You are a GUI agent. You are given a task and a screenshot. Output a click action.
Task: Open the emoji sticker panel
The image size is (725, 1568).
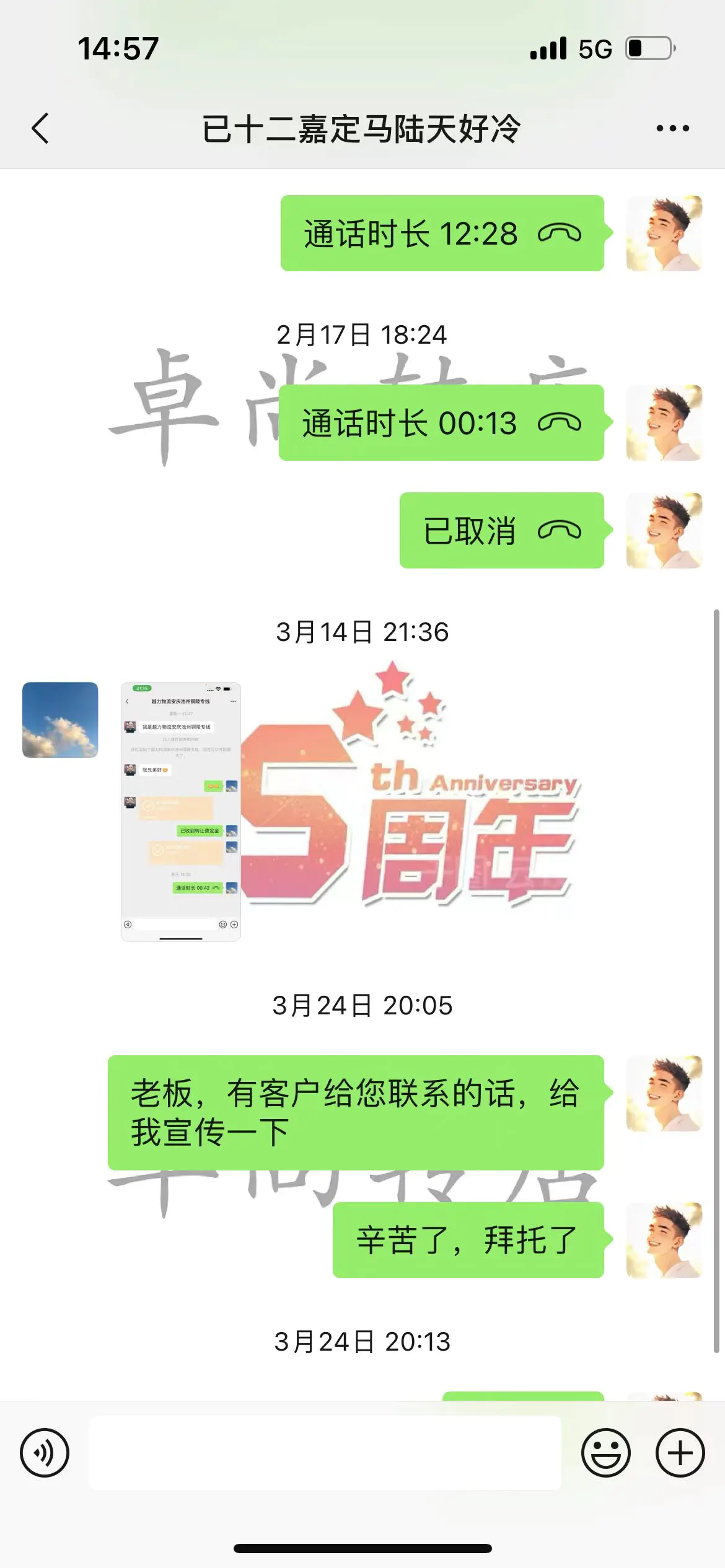[605, 1453]
